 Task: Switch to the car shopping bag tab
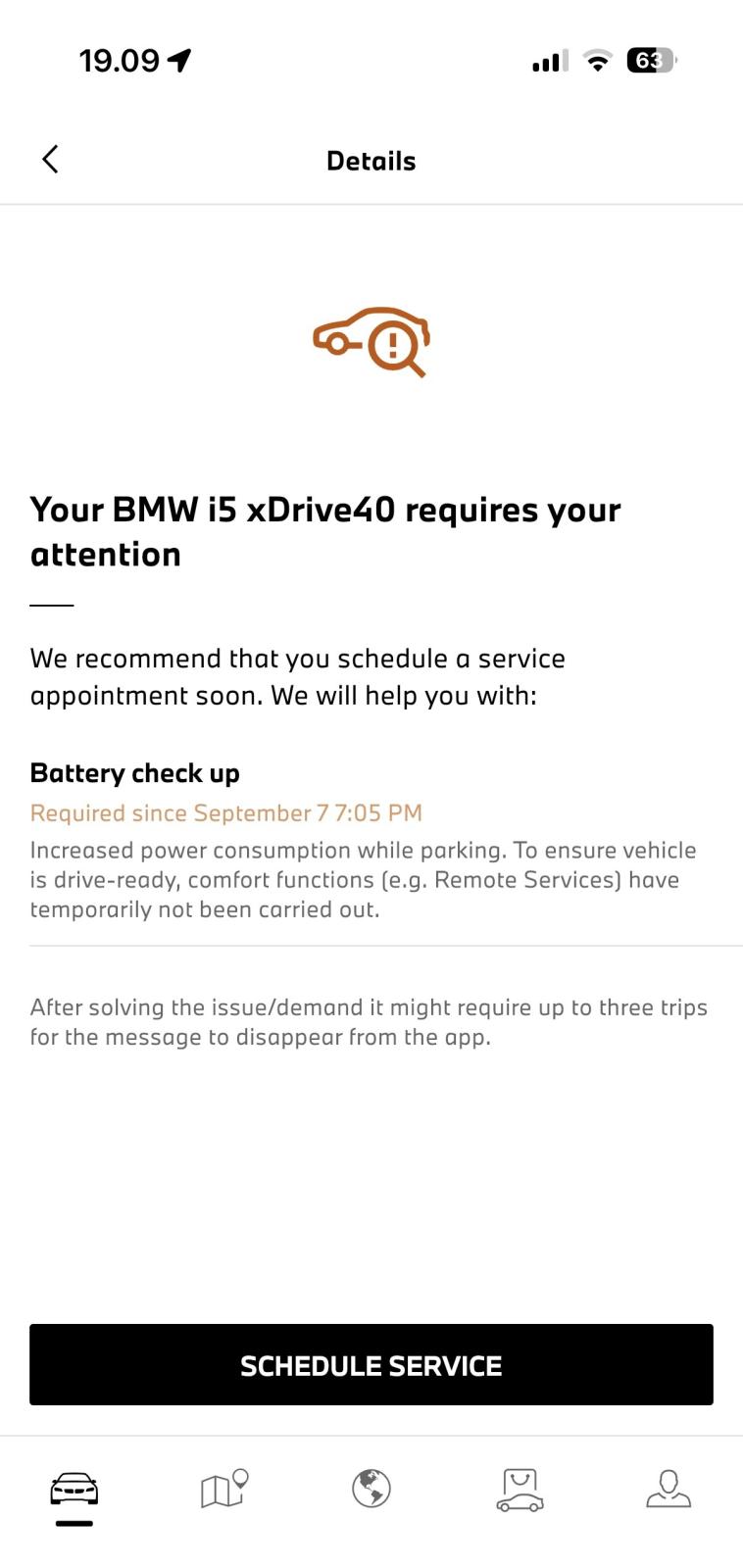click(520, 1490)
